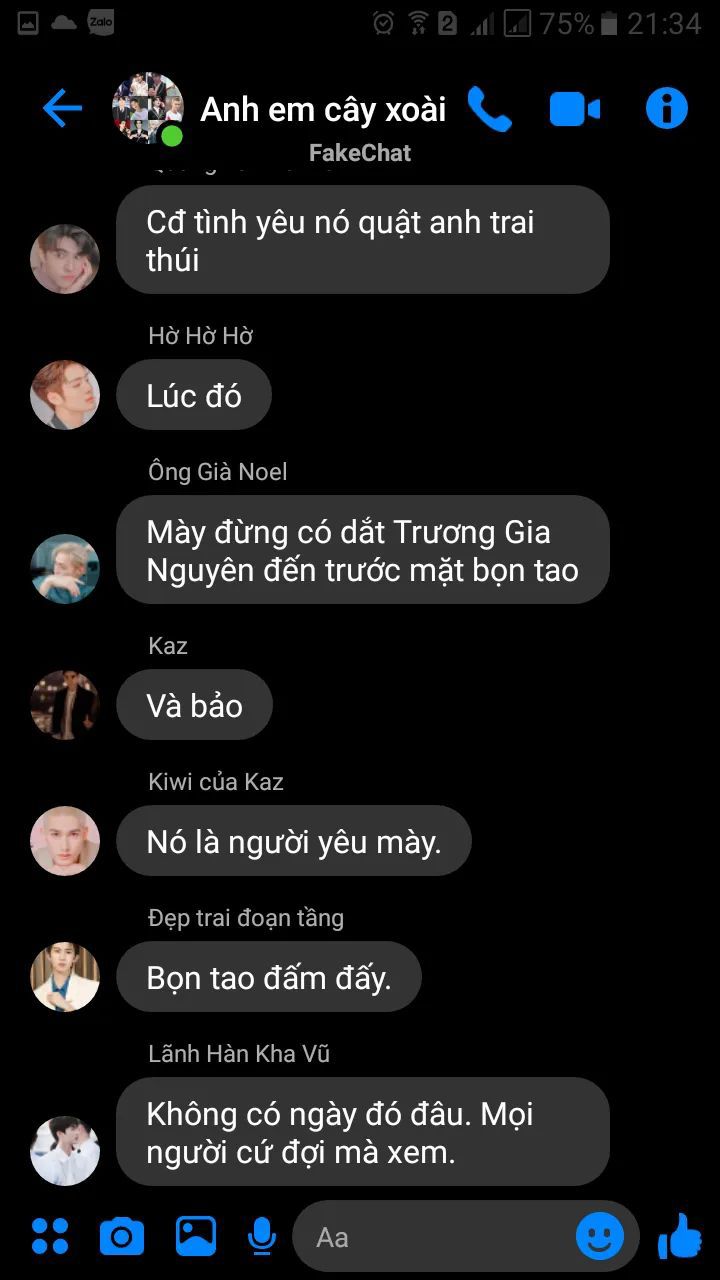Image resolution: width=720 pixels, height=1280 pixels.
Task: Go back from the chat
Action: pyautogui.click(x=62, y=108)
